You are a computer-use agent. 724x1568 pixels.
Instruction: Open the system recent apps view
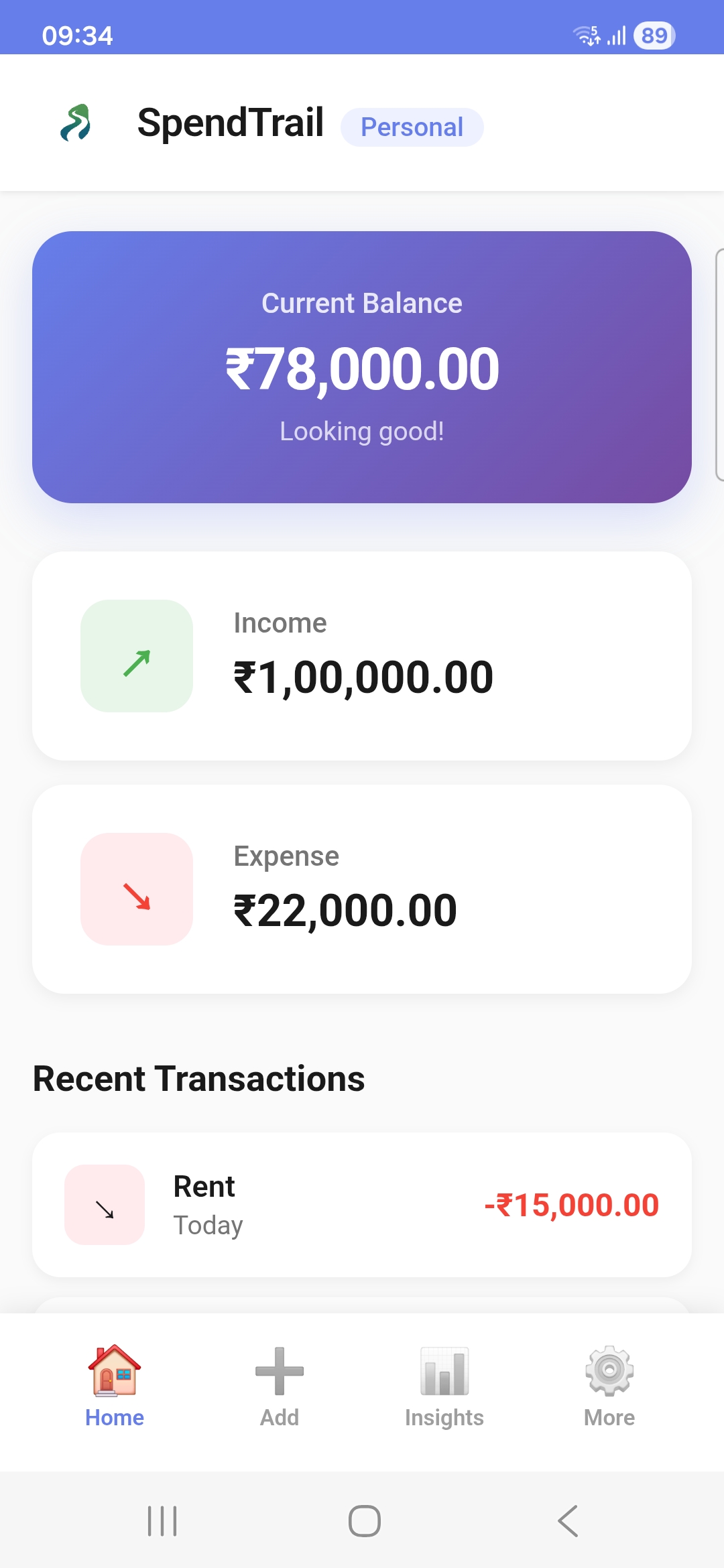(x=162, y=1521)
